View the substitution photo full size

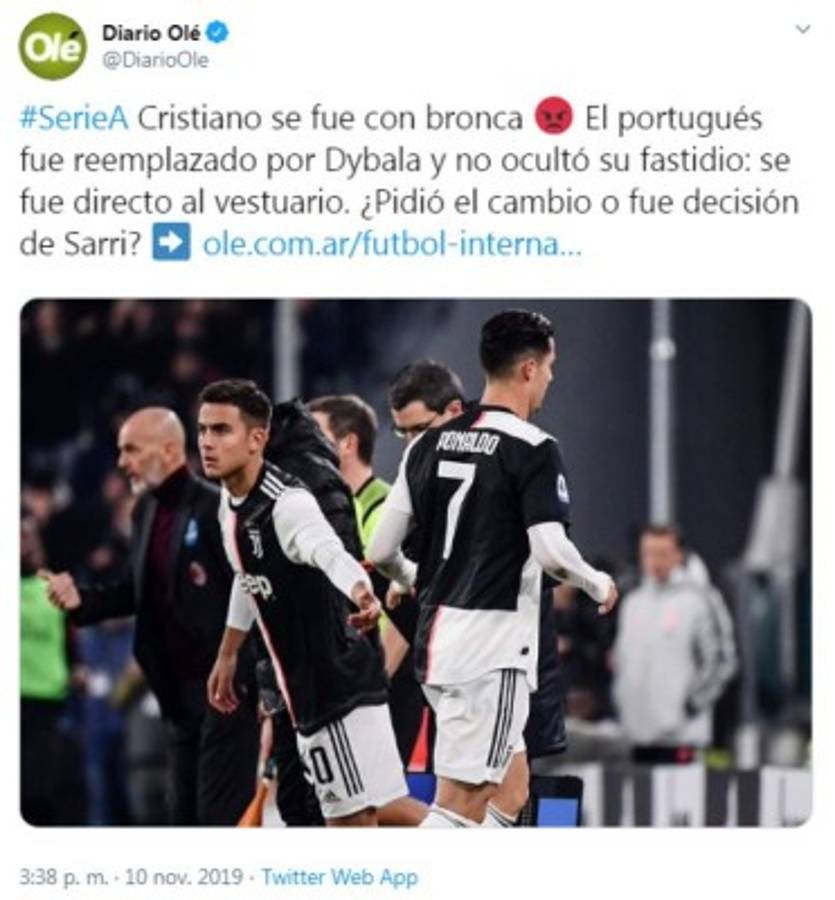416,563
